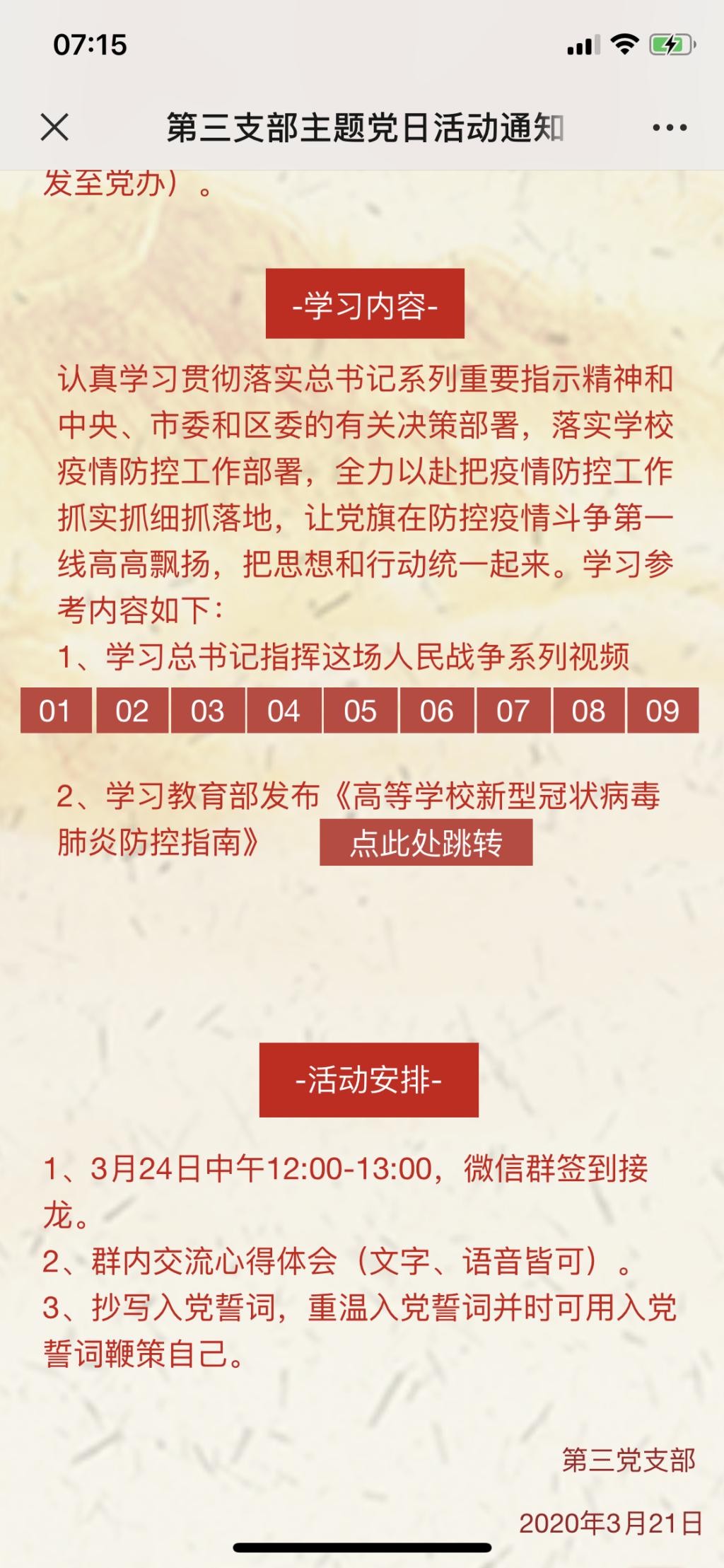Open video 02 of the series

[x=132, y=710]
